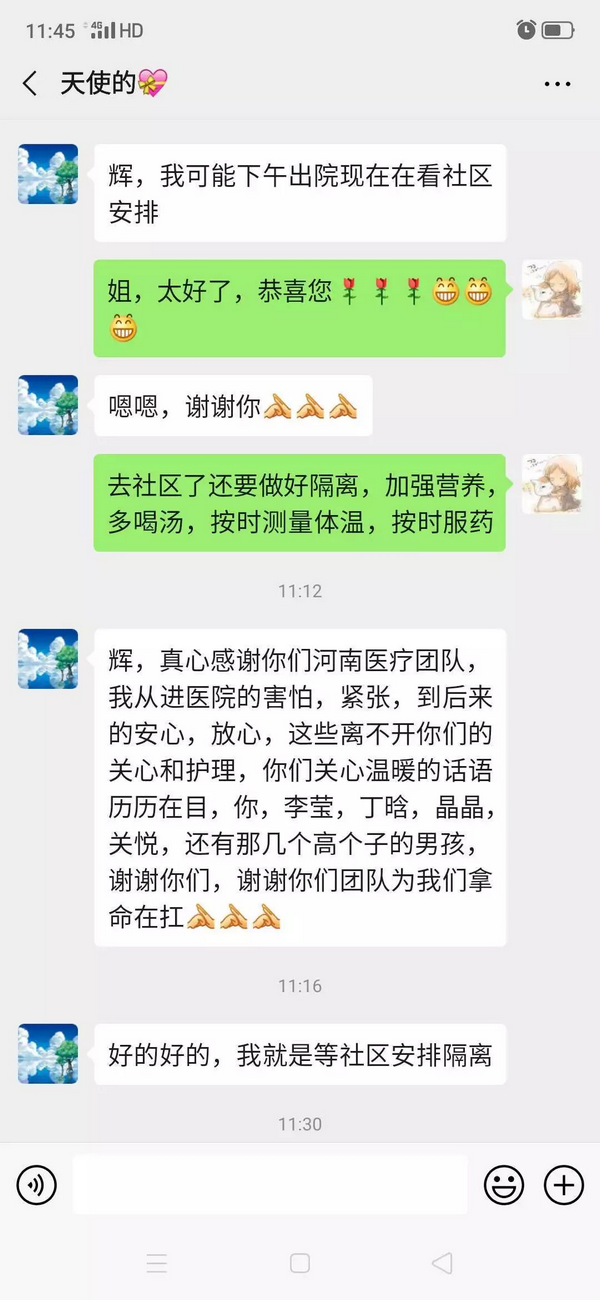This screenshot has height=1300, width=600.
Task: Open recent apps via system menu
Action: pyautogui.click(x=157, y=1263)
